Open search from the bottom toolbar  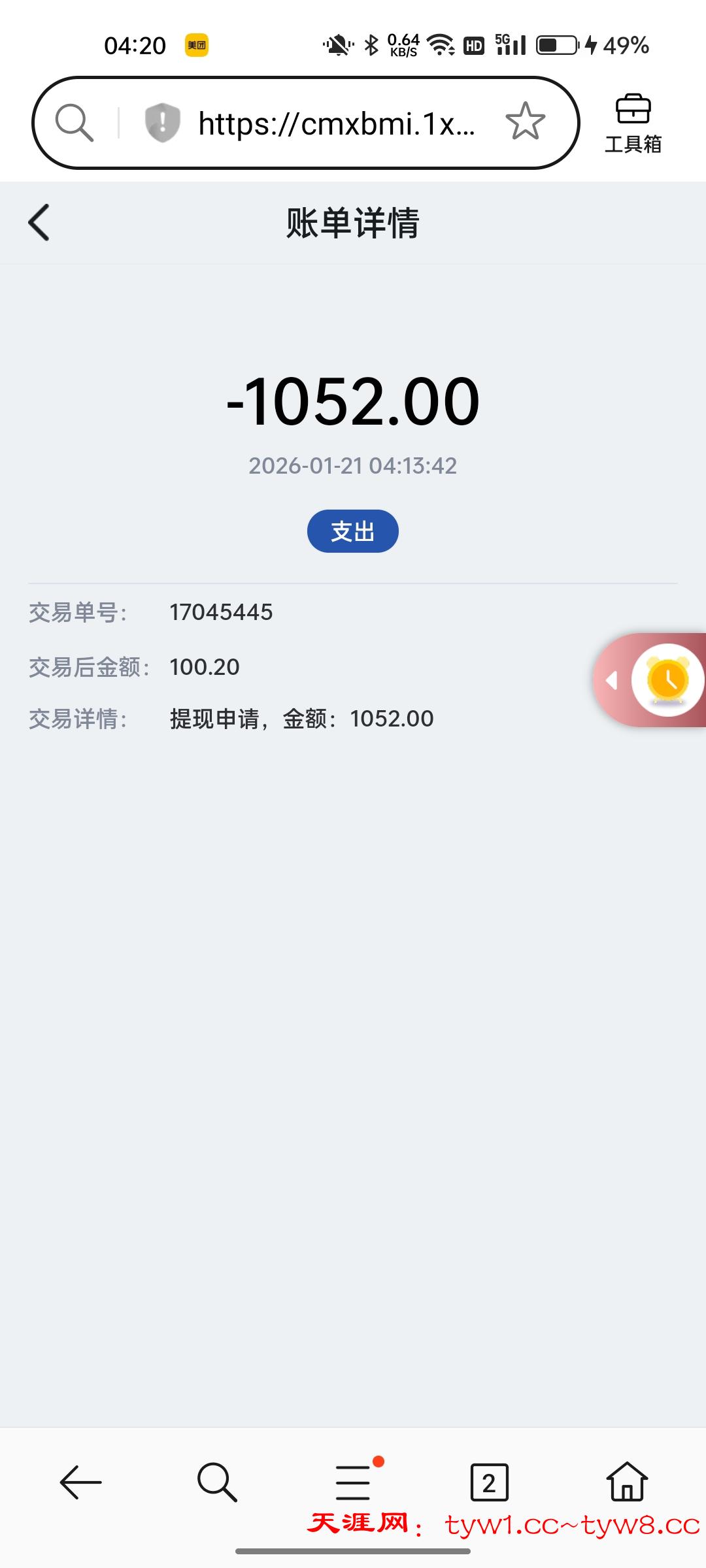pyautogui.click(x=217, y=1482)
